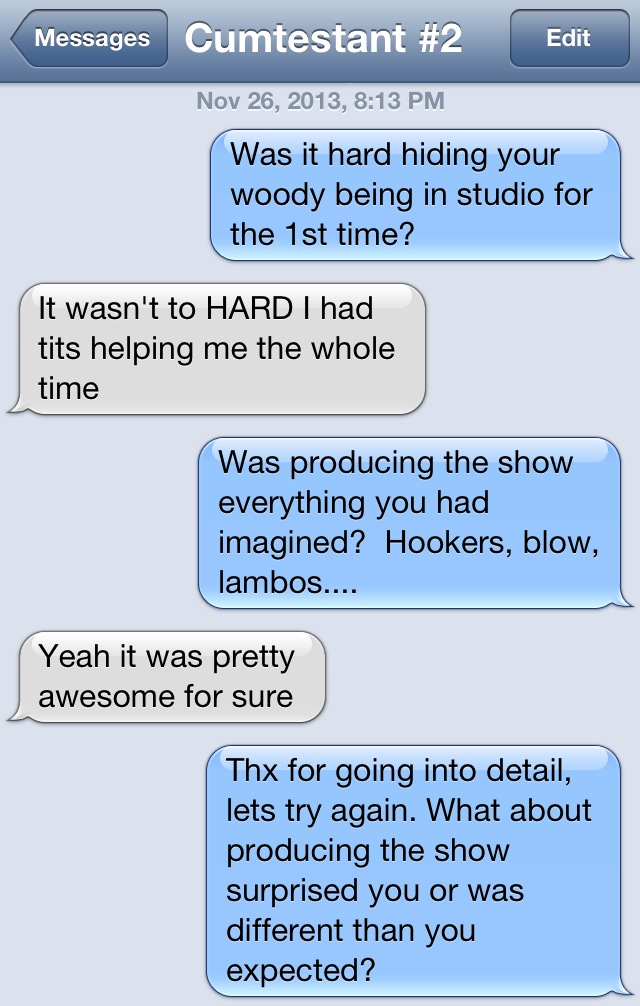Go back to the Messages list
The width and height of the screenshot is (640, 1006).
90,39
